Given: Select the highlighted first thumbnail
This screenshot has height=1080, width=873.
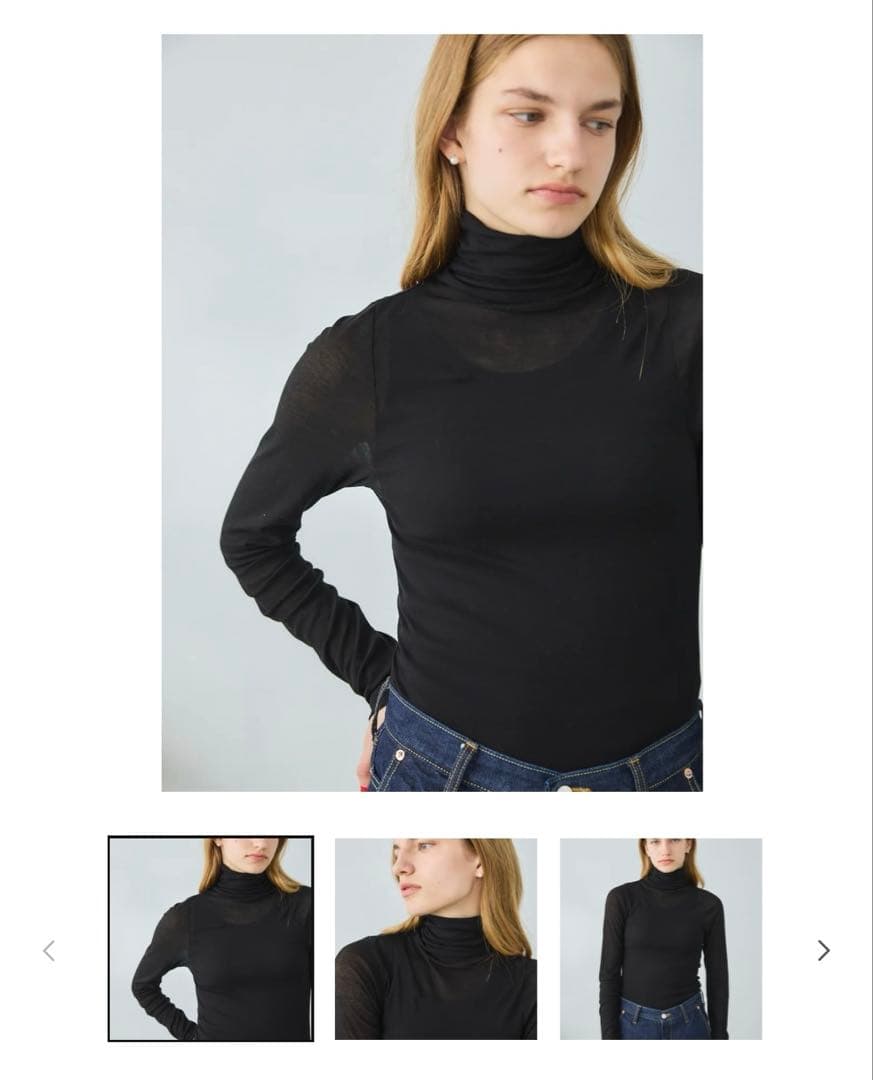Looking at the screenshot, I should 211,938.
